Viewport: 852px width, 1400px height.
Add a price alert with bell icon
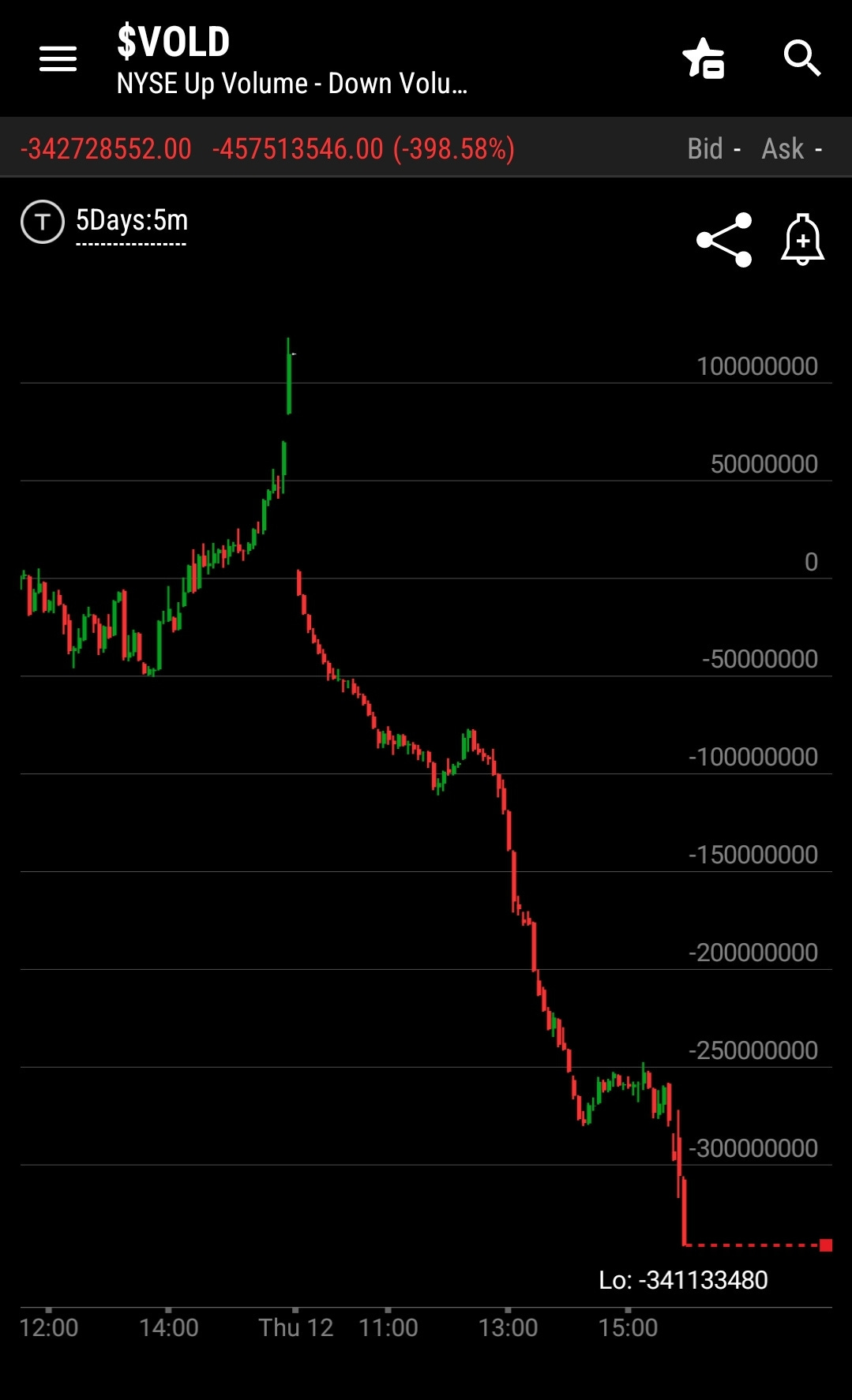pyautogui.click(x=802, y=239)
